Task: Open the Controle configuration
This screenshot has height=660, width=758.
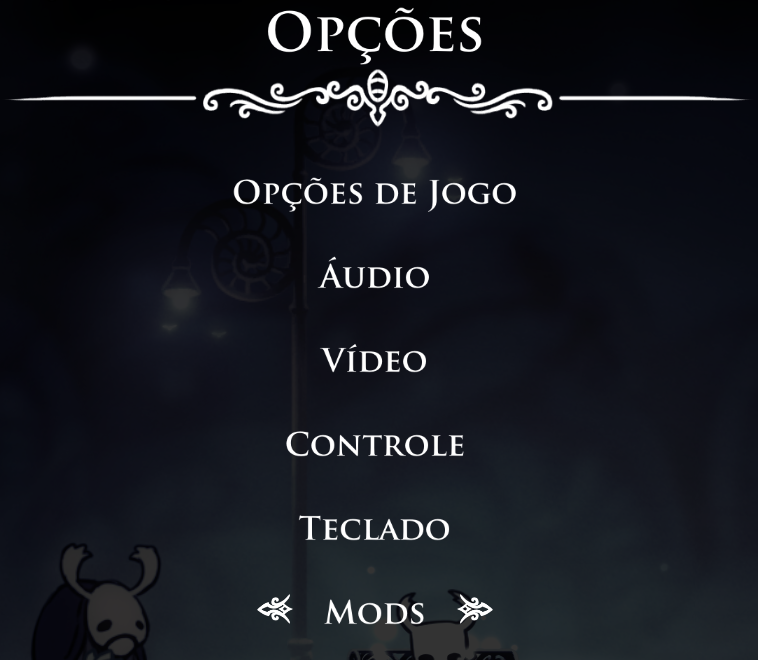Action: [375, 444]
